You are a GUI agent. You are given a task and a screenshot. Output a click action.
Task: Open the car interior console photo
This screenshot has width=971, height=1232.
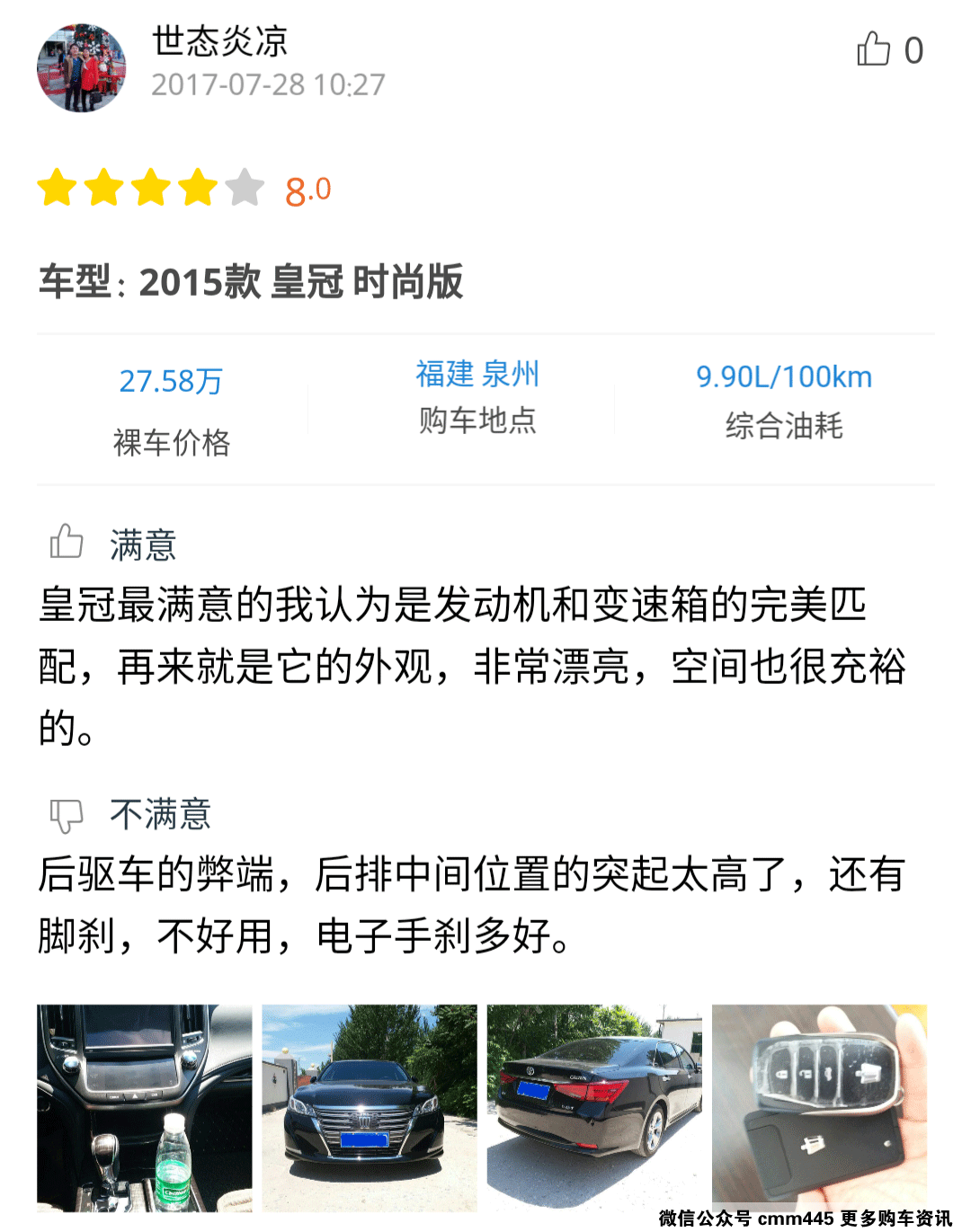[x=145, y=1107]
